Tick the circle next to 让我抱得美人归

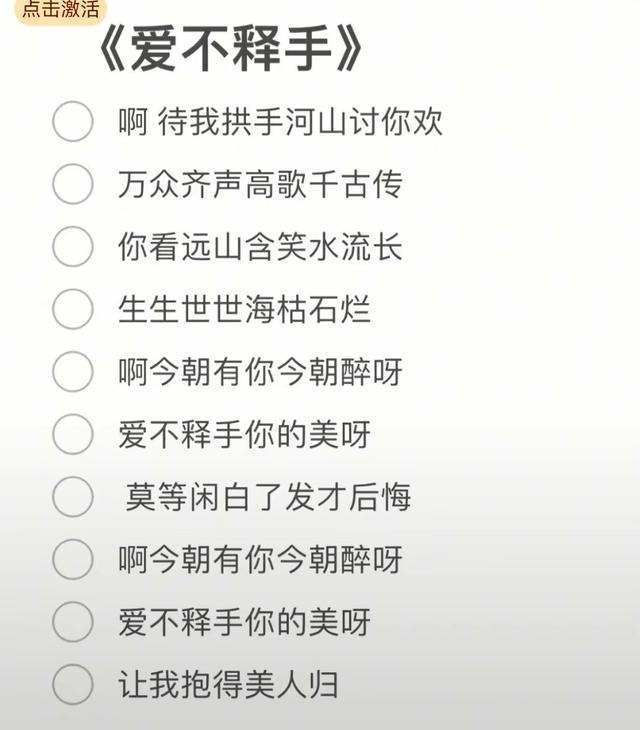click(73, 684)
